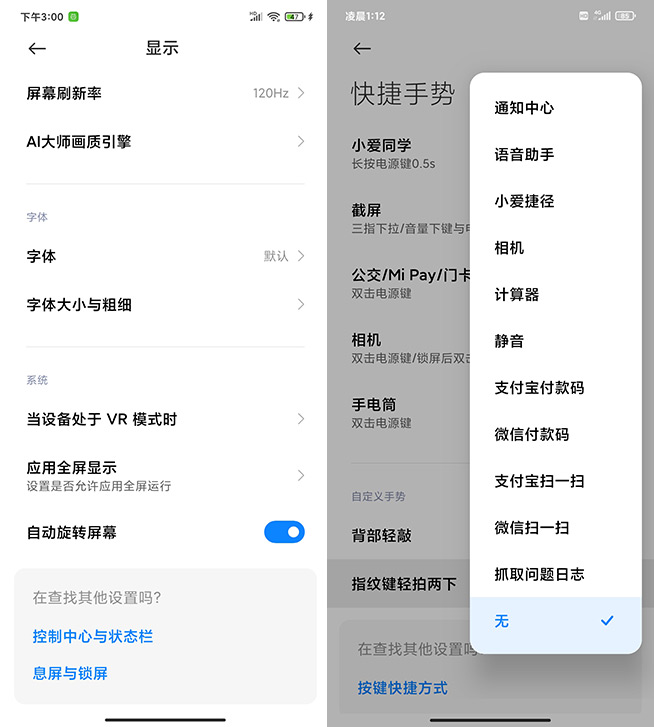This screenshot has height=727, width=654.
Task: Open the 控制中心与状态栏 link
Action: tap(92, 636)
